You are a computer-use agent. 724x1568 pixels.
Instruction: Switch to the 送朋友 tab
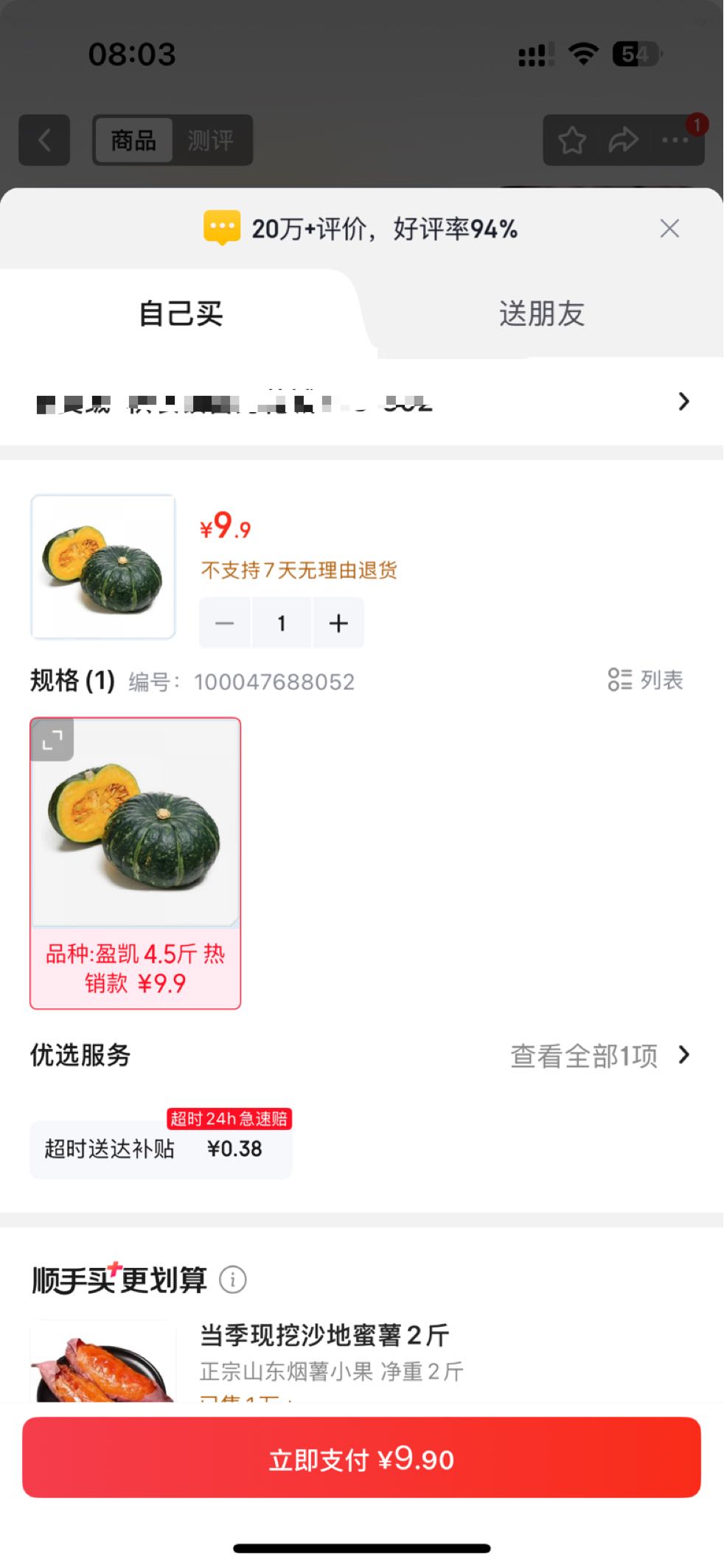(542, 313)
